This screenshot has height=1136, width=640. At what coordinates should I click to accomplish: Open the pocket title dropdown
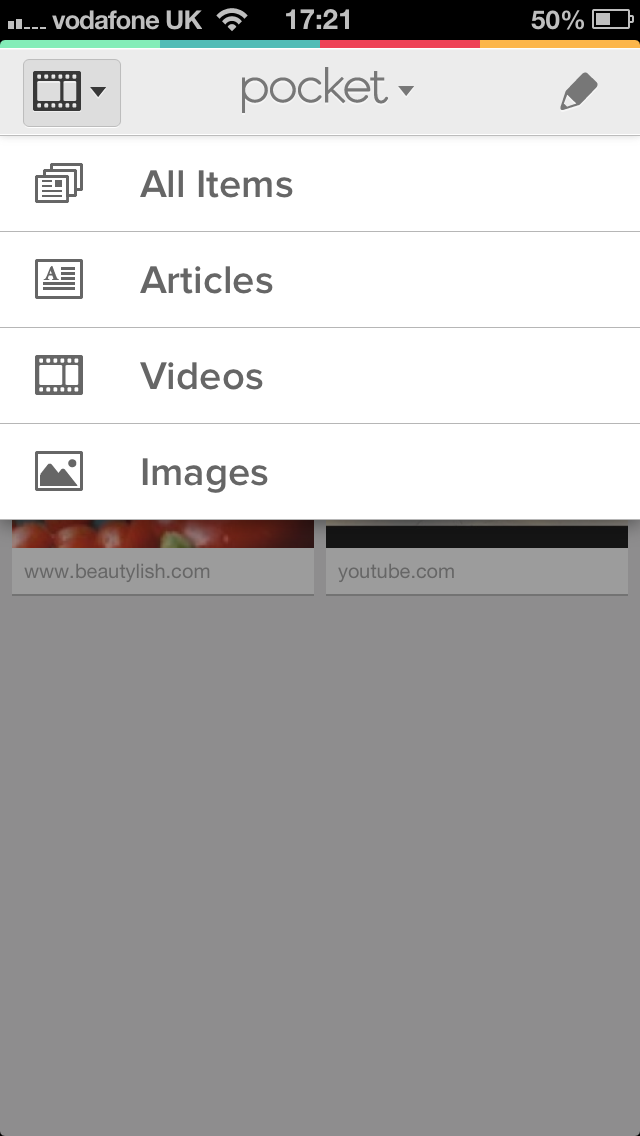click(x=326, y=91)
